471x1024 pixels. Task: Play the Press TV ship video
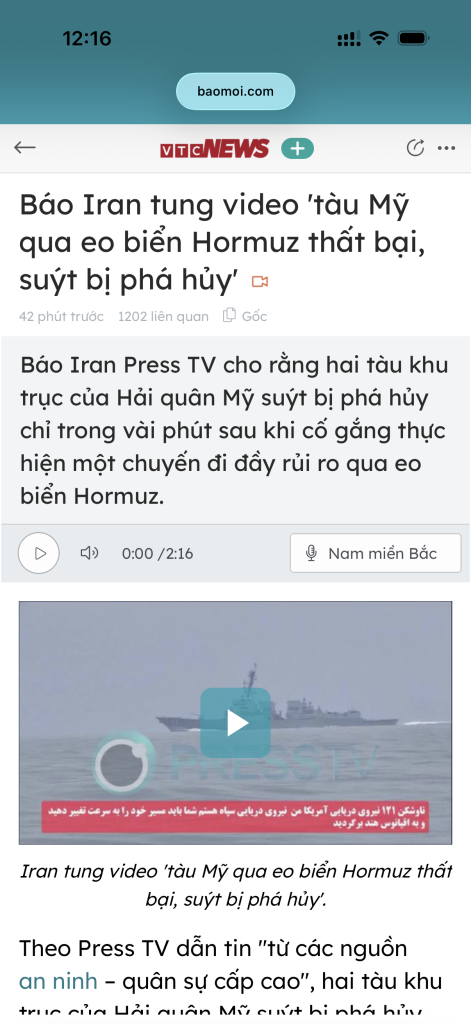click(235, 723)
